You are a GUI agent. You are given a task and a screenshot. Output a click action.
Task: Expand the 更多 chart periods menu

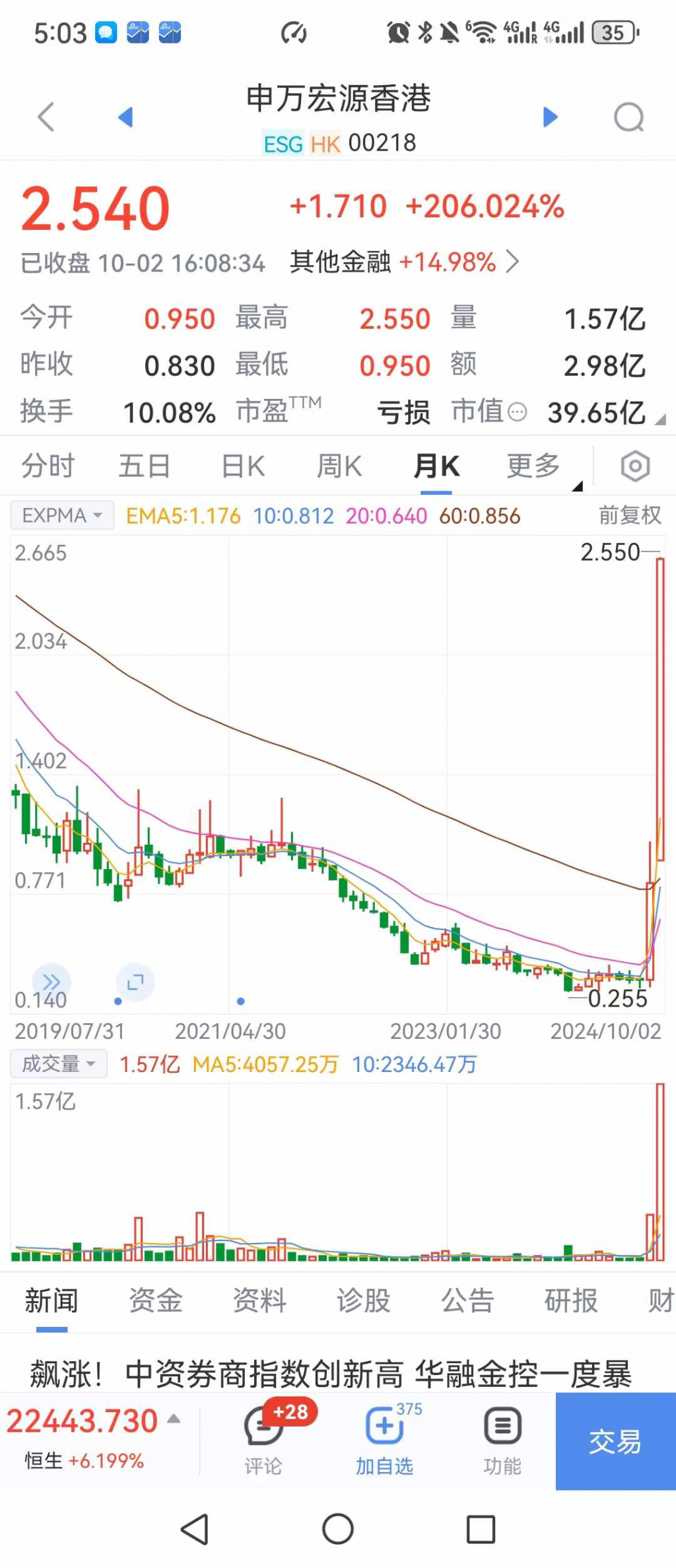pyautogui.click(x=533, y=466)
